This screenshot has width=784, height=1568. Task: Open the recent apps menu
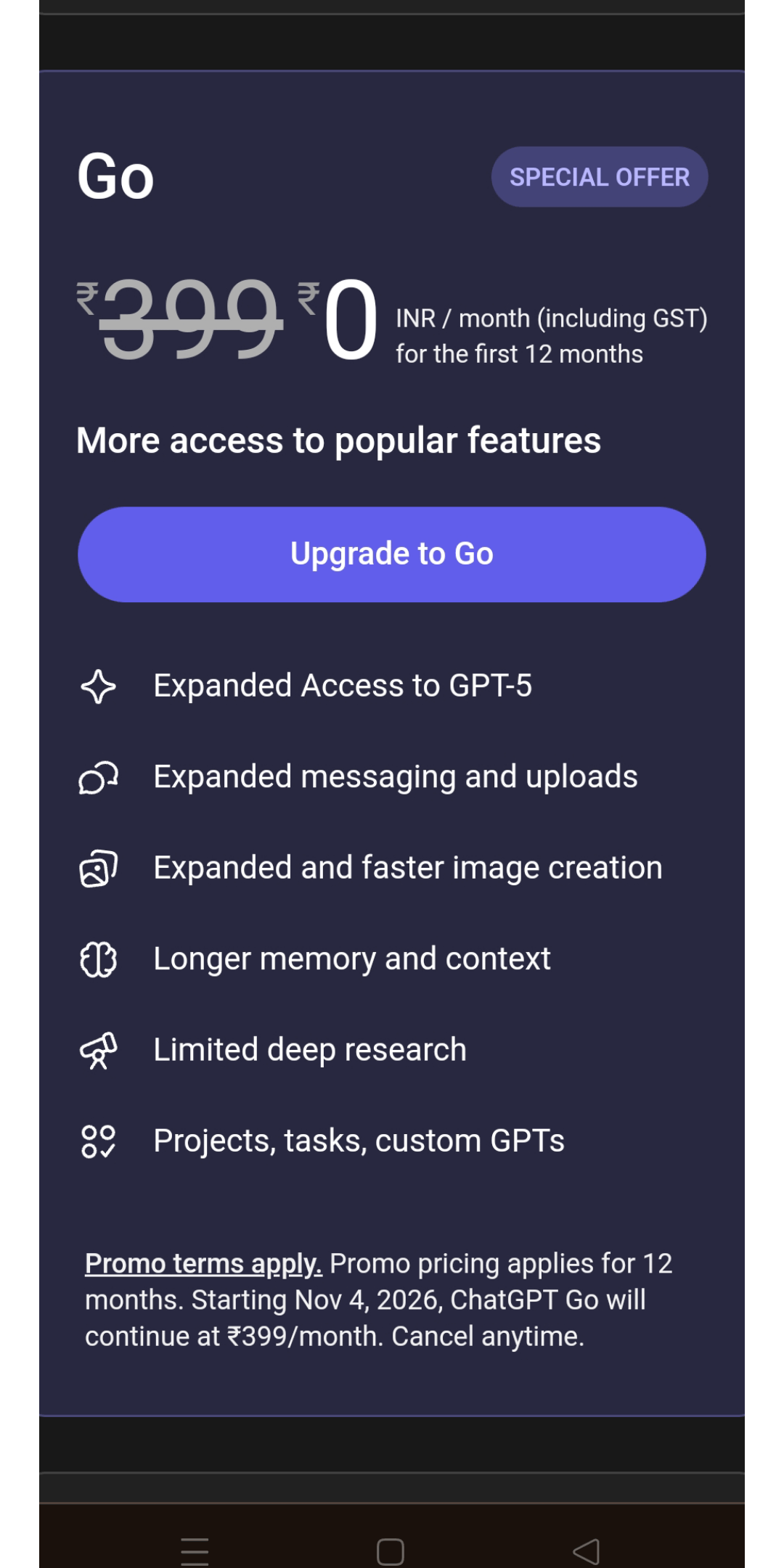(x=195, y=1551)
